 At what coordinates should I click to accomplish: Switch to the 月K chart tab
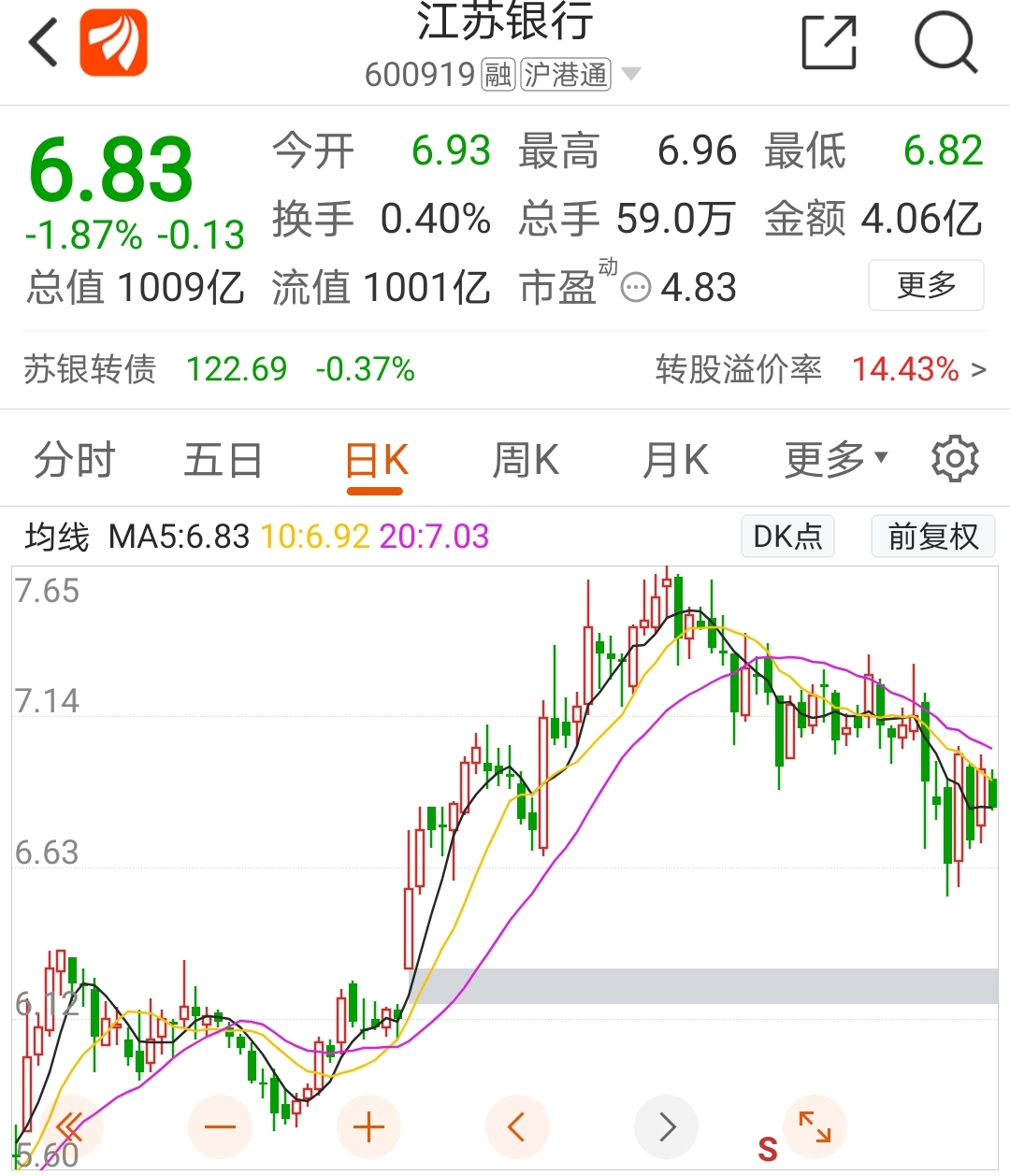pyautogui.click(x=675, y=461)
